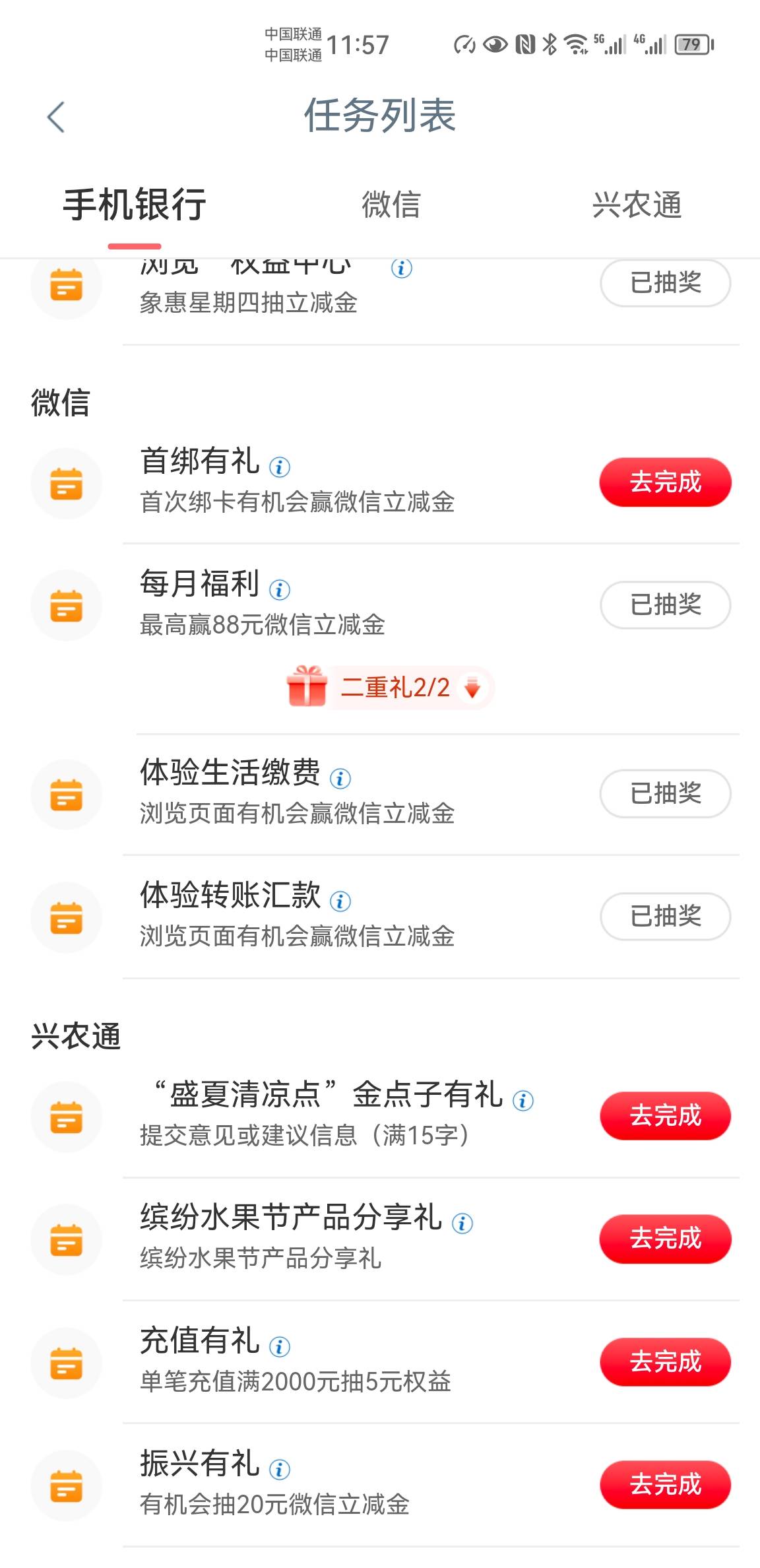
Task: Tap 去完成 for 振兴有礼
Action: [665, 1485]
